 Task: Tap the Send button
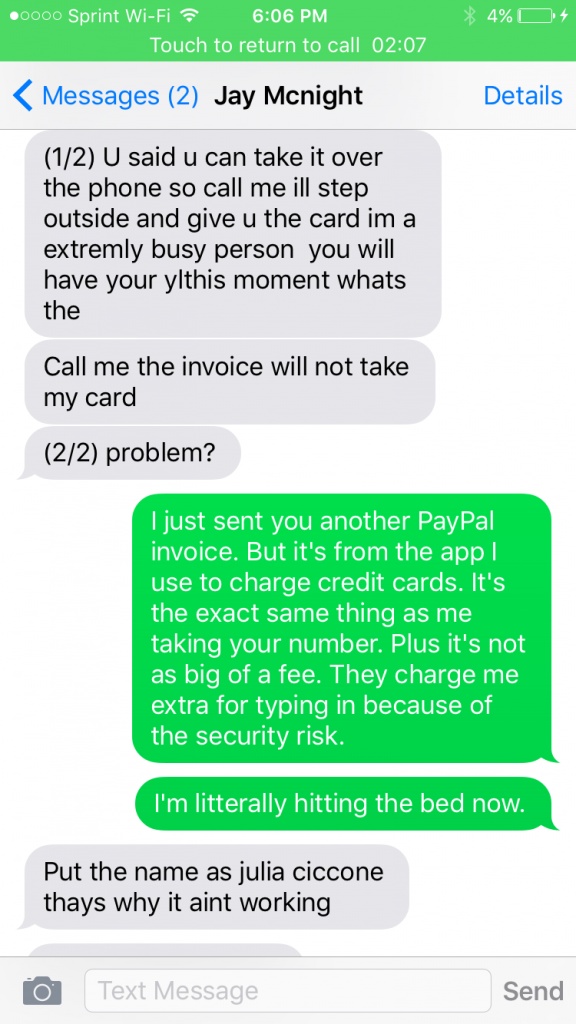point(533,991)
